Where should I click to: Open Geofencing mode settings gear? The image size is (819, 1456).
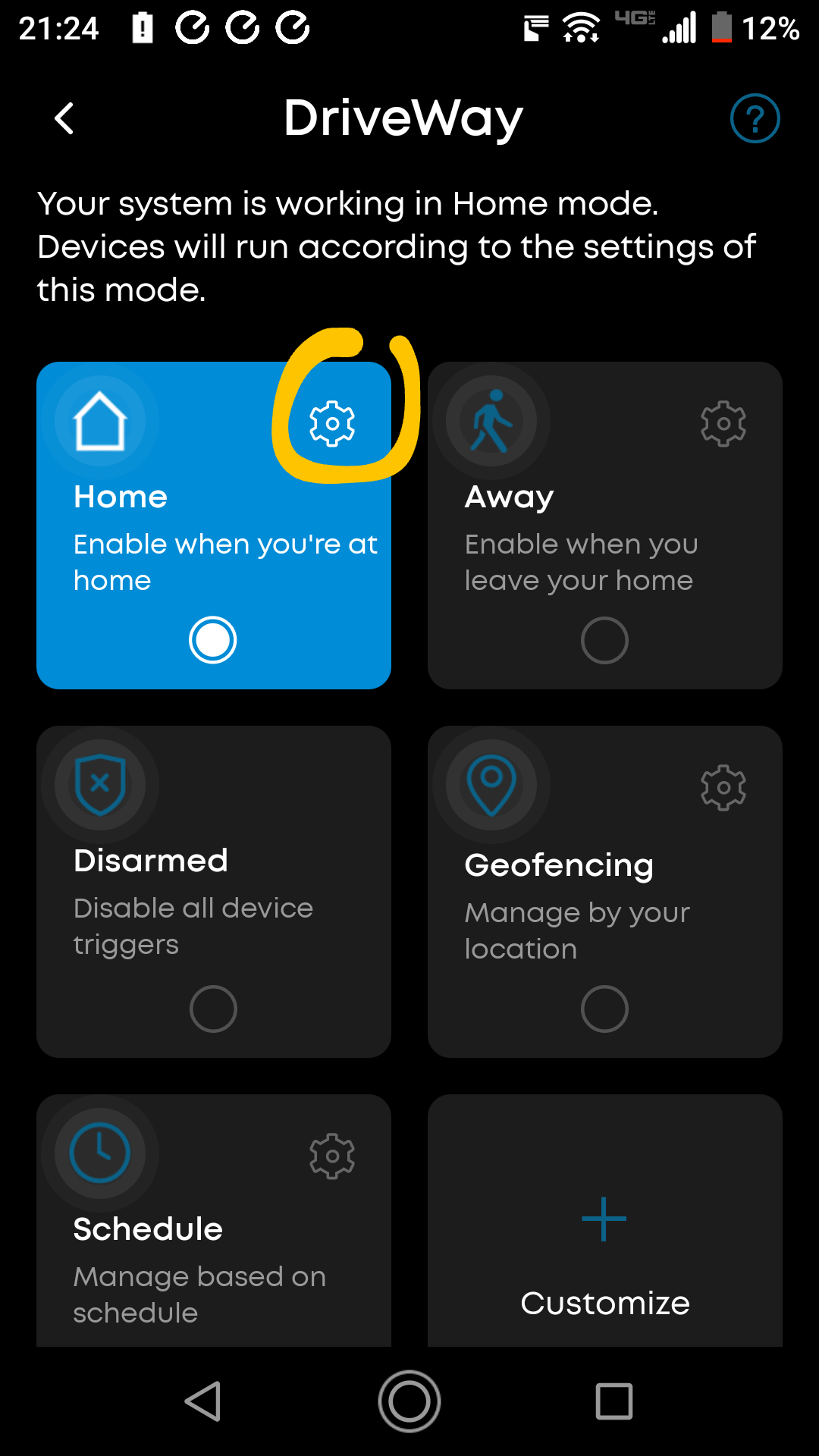pos(723,788)
